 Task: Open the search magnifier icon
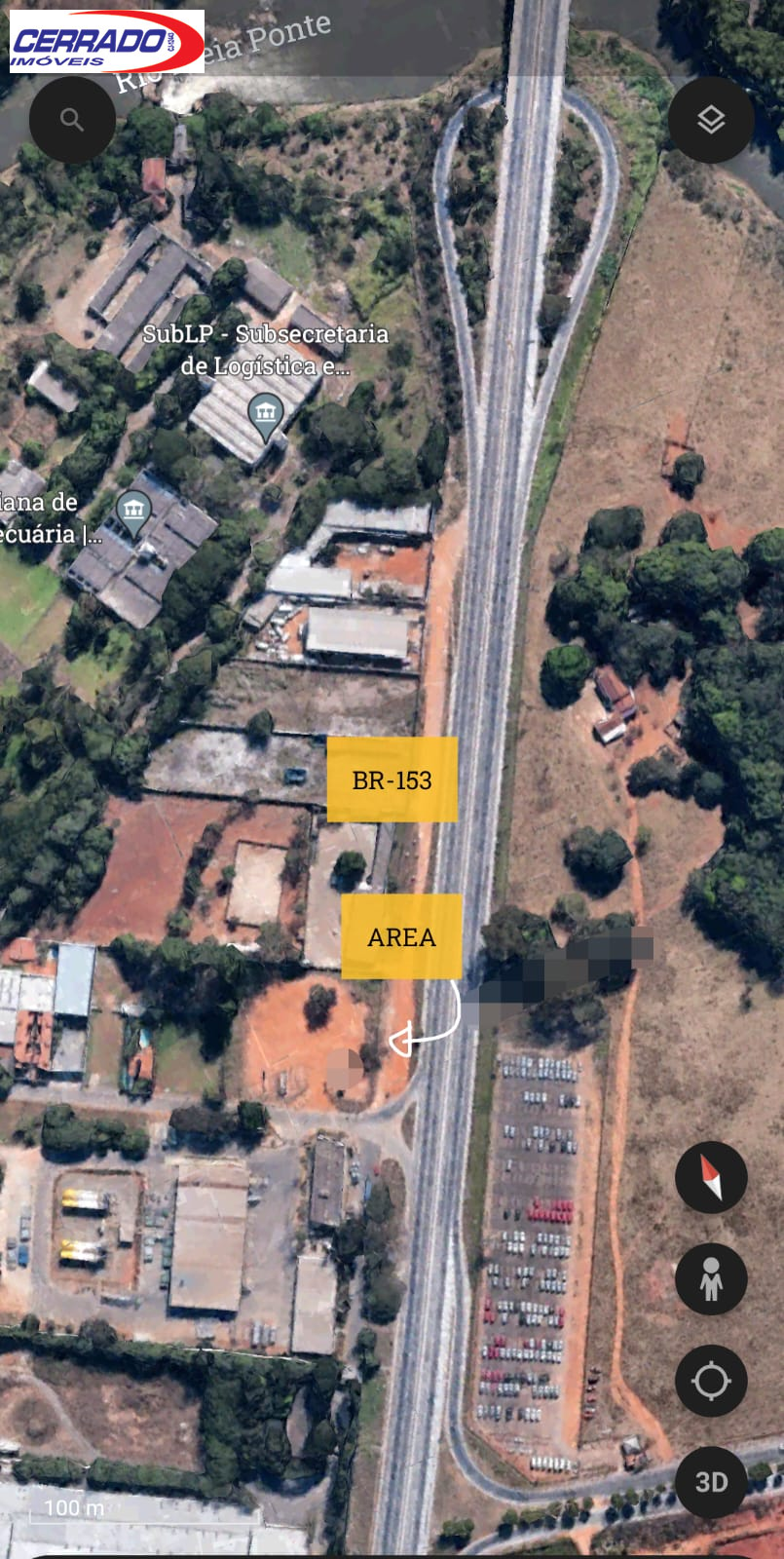[72, 120]
